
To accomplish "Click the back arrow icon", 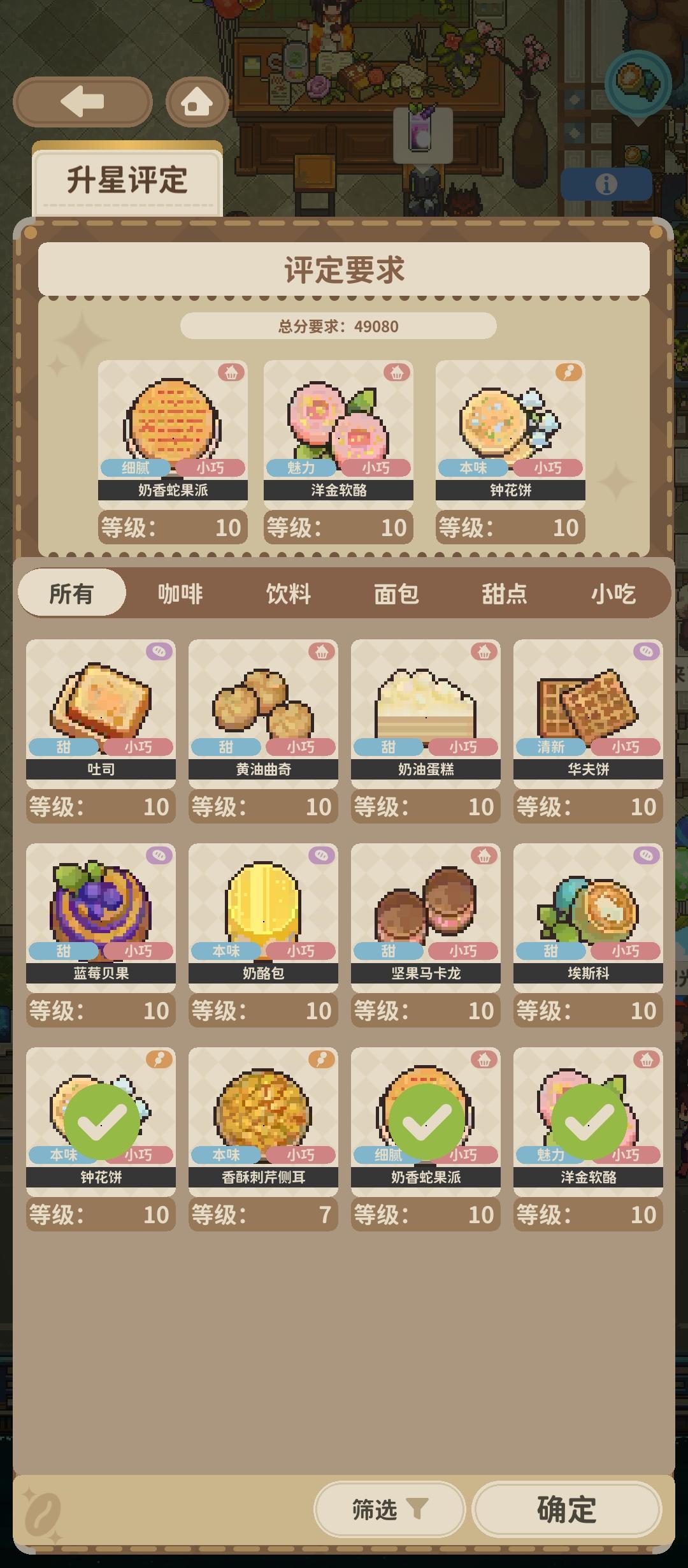I will coord(82,100).
